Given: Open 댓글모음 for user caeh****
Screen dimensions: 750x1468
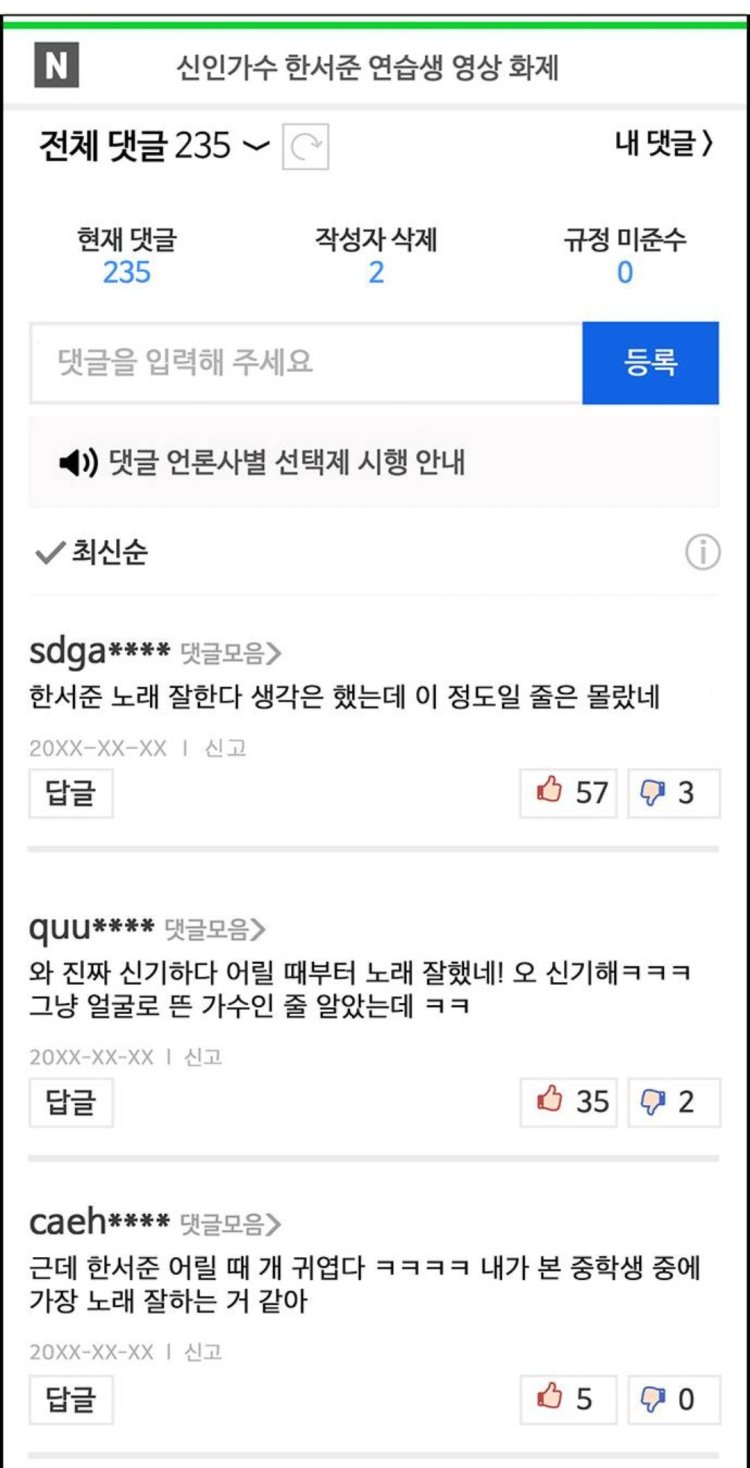Looking at the screenshot, I should click(x=231, y=1223).
